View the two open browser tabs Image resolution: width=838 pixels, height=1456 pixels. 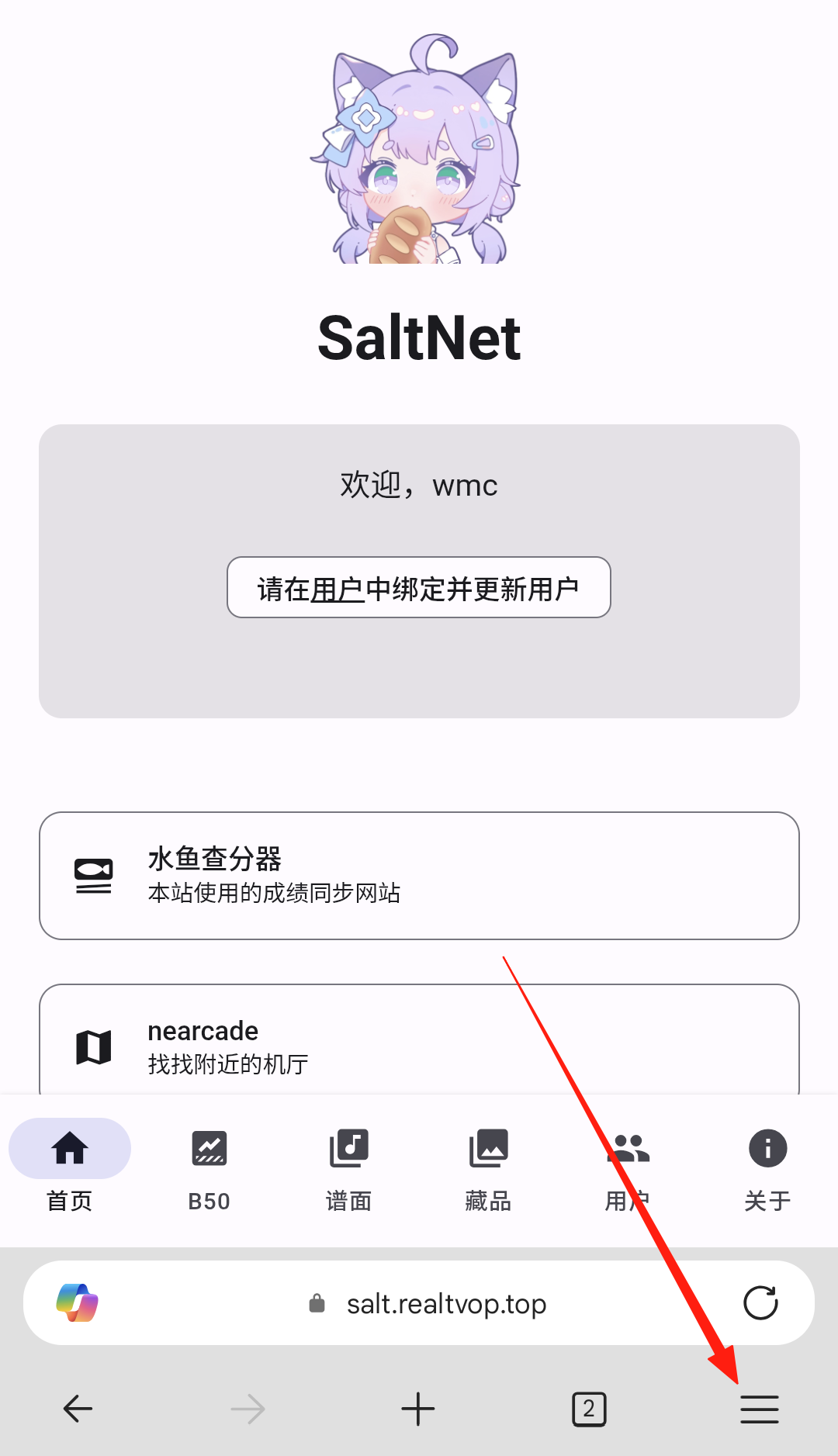pos(589,1409)
